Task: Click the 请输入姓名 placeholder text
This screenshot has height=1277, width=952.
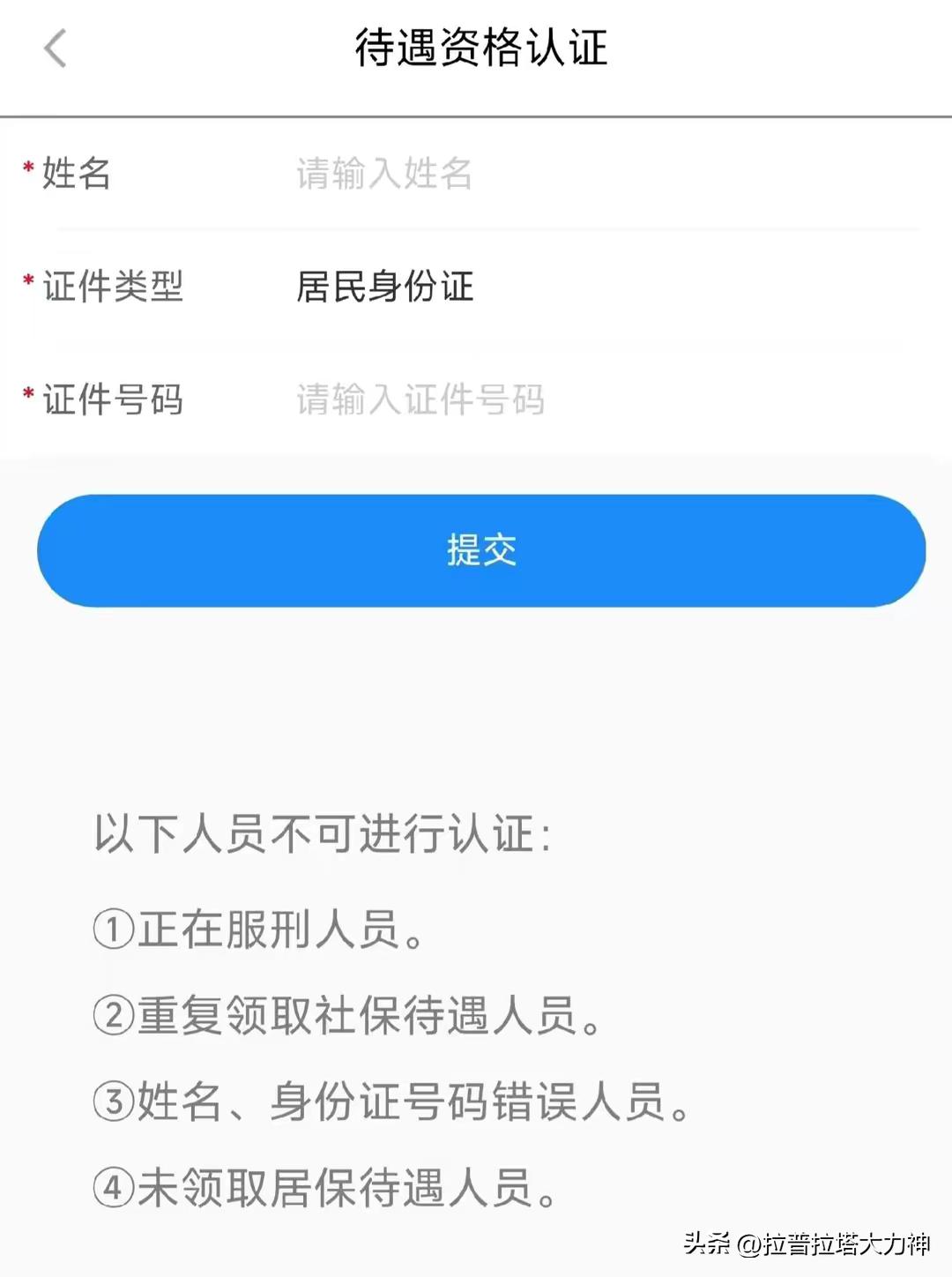Action: point(383,174)
